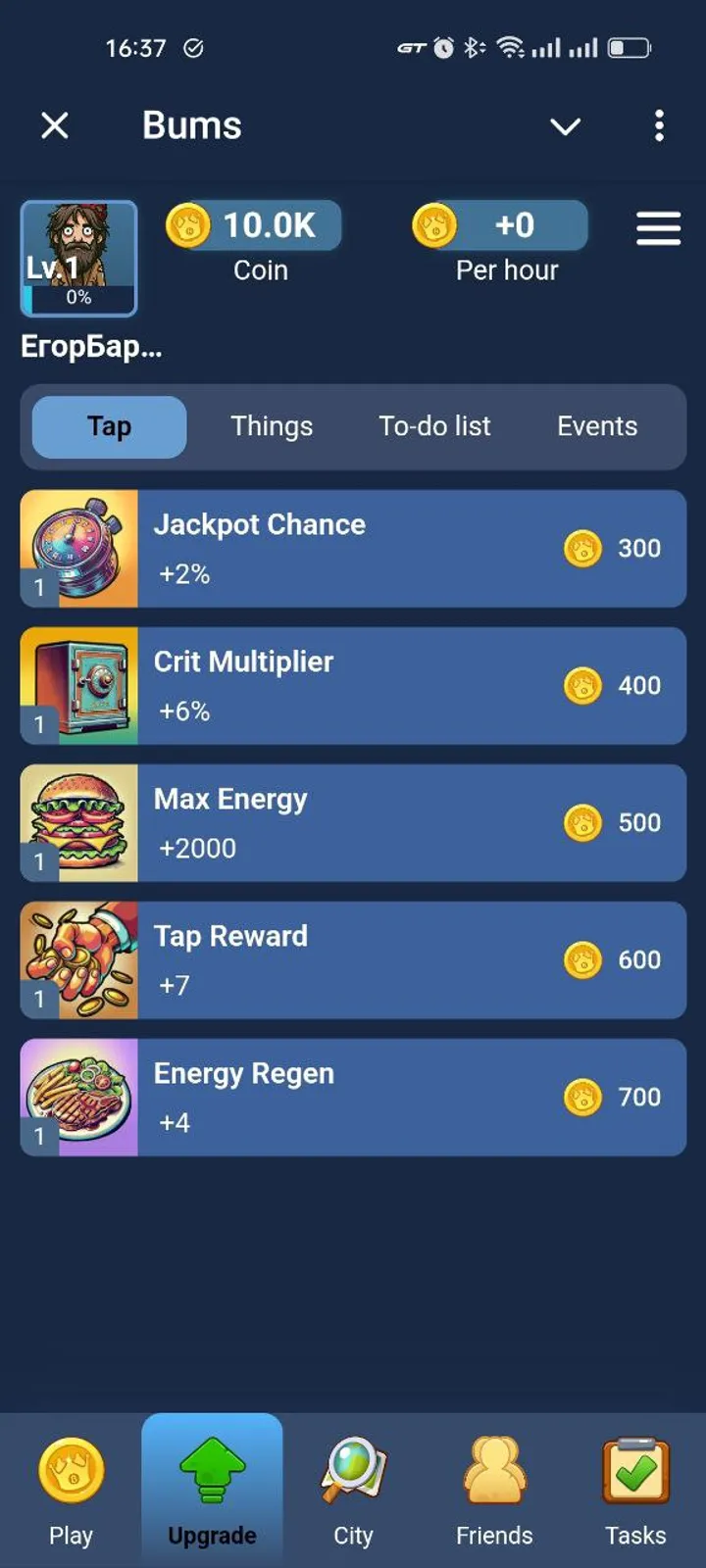The width and height of the screenshot is (706, 1568).
Task: Select the Upgrade tab in bottom navigation
Action: [212, 1490]
